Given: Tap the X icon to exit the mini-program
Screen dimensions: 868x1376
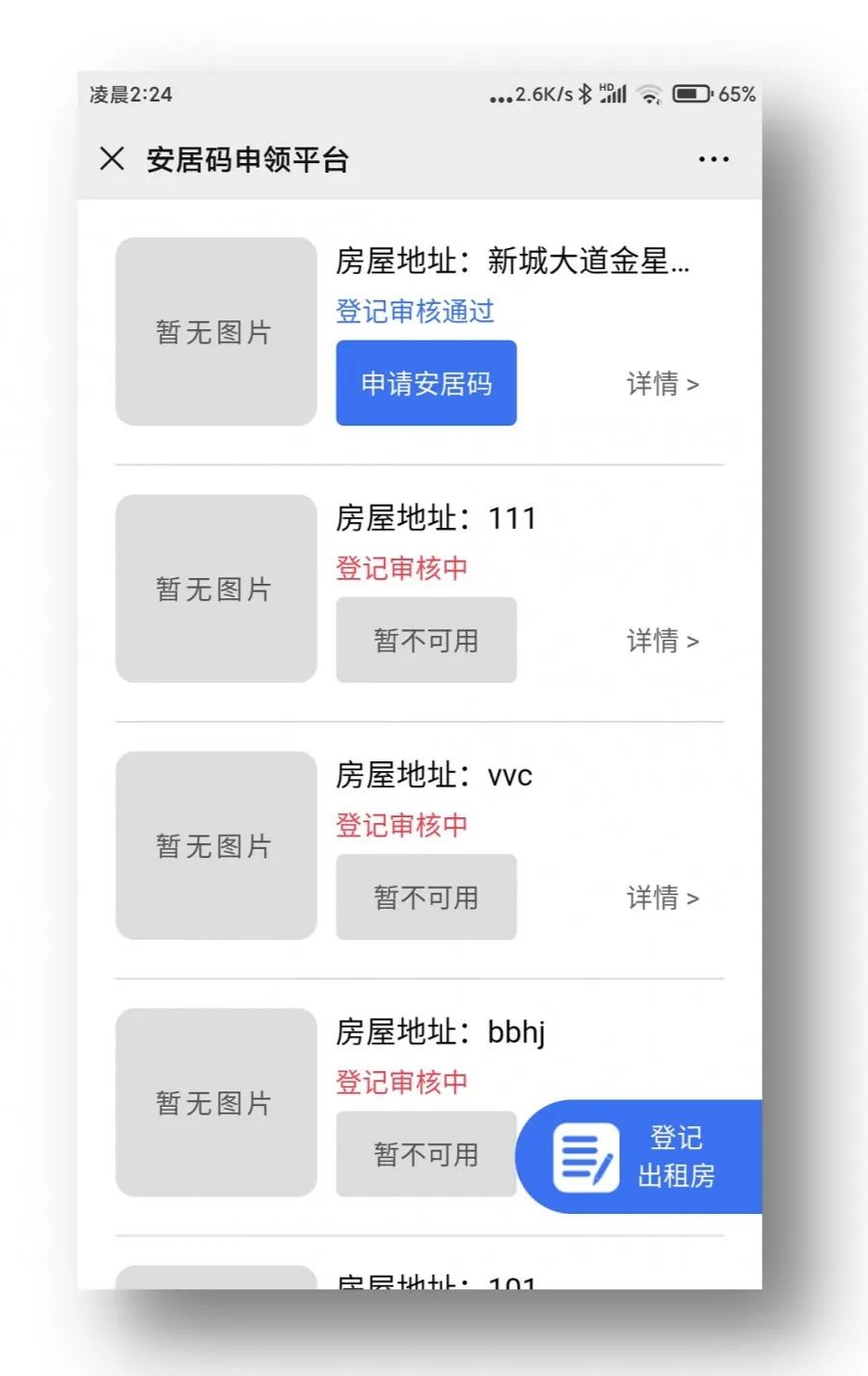Looking at the screenshot, I should pyautogui.click(x=113, y=159).
